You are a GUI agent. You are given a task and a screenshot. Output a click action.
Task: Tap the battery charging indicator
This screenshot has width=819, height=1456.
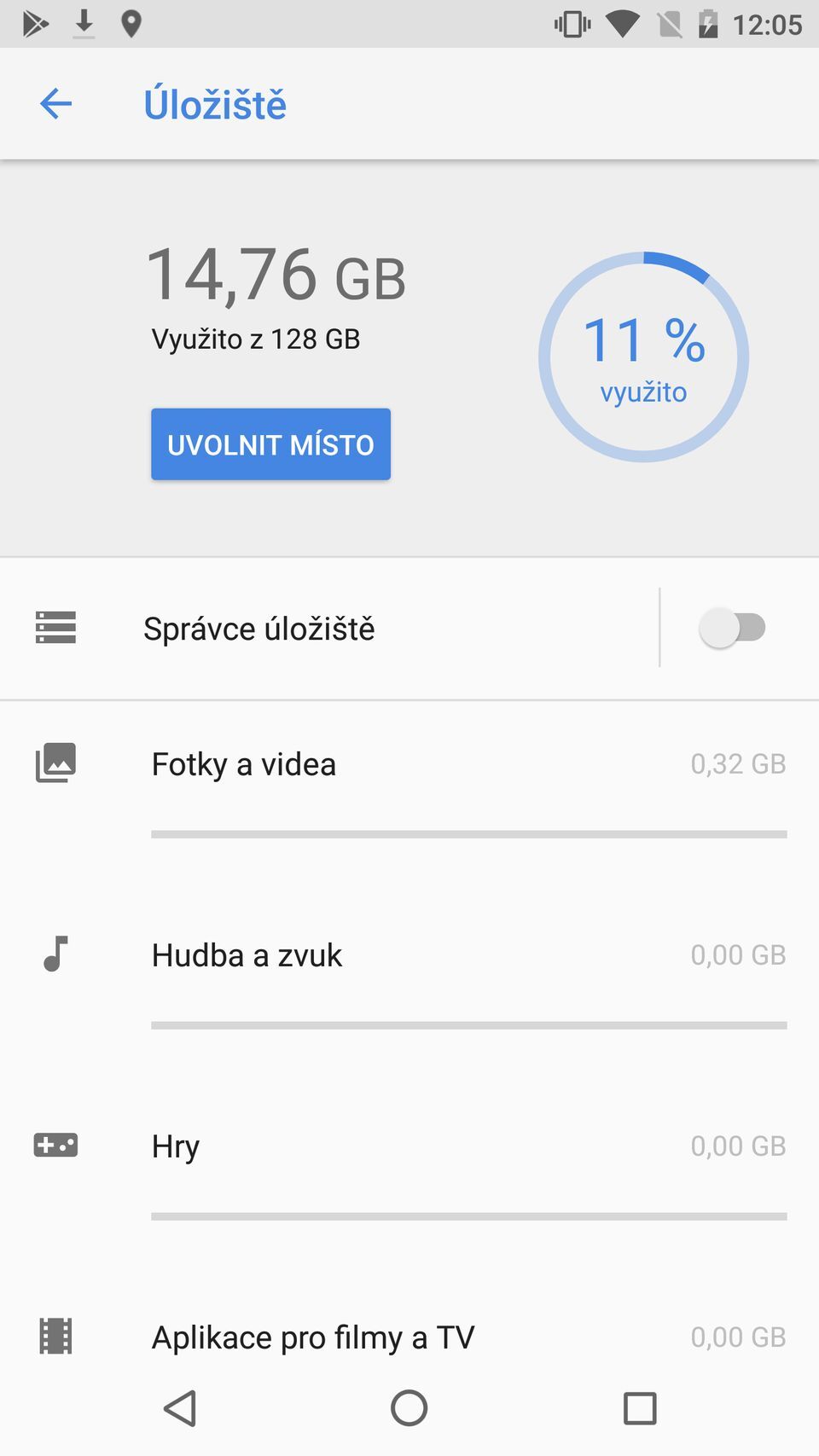[x=709, y=23]
